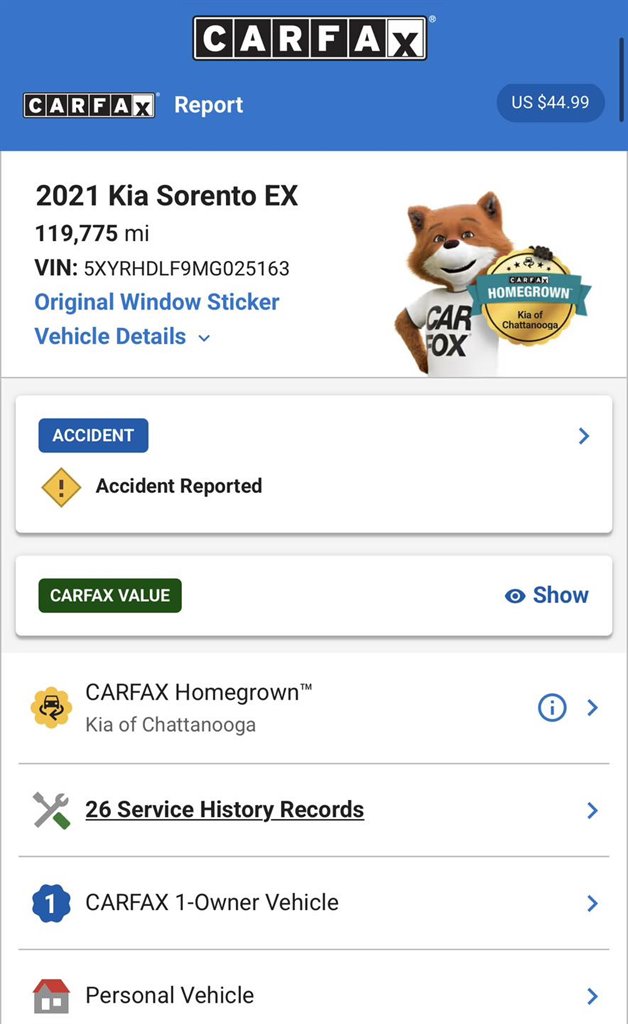Show the CARFAX Value
This screenshot has width=628, height=1024.
pos(547,595)
